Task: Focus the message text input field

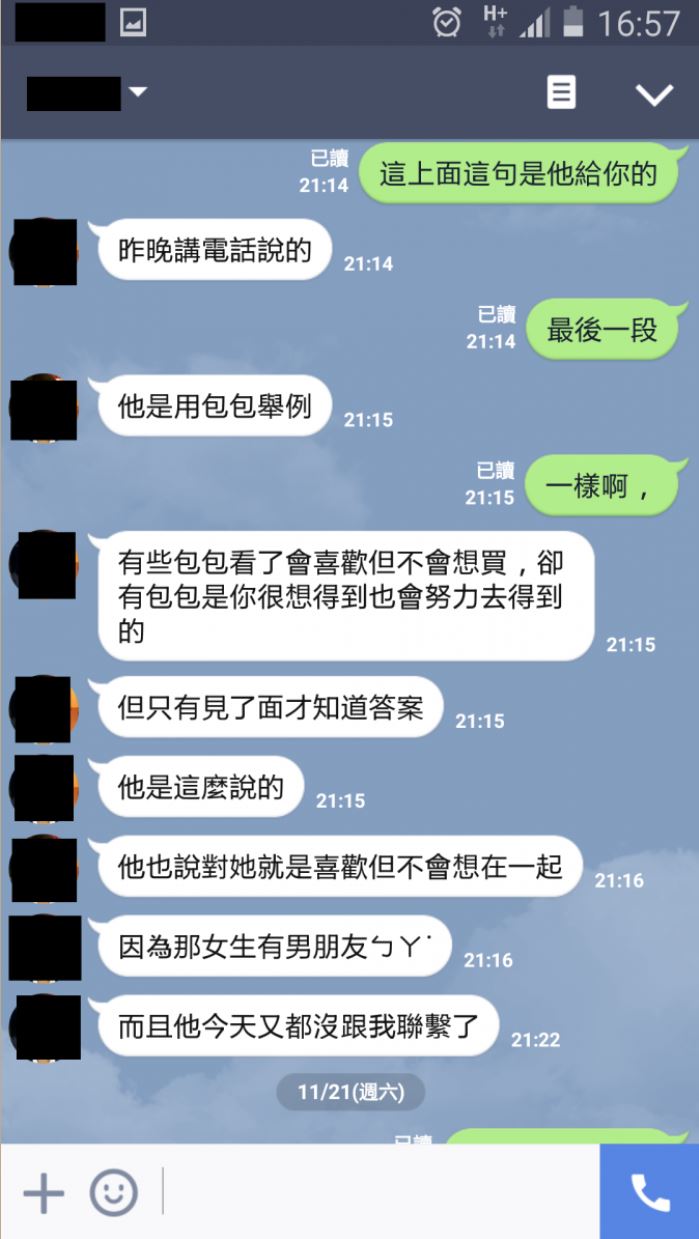Action: point(380,1192)
